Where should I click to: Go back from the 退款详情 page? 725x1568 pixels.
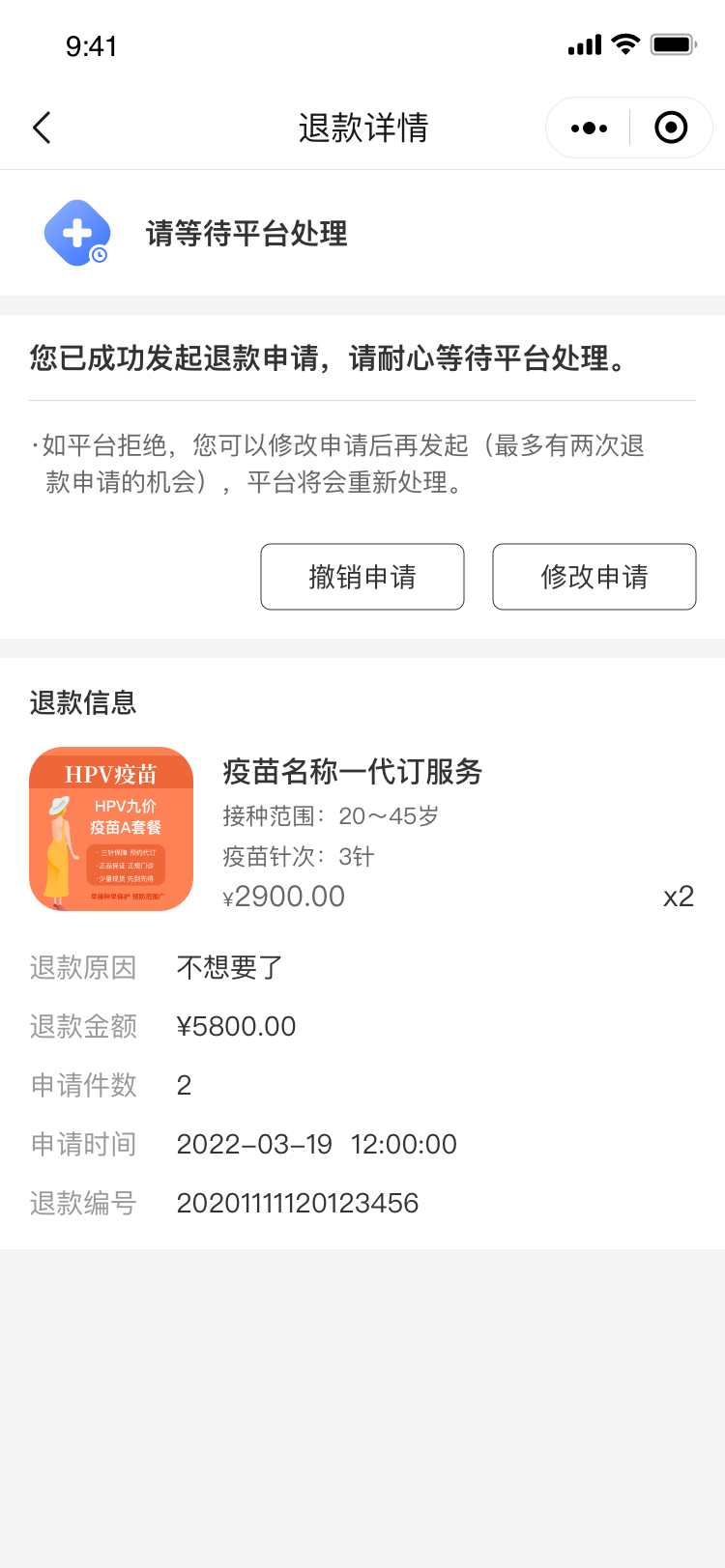[x=42, y=128]
